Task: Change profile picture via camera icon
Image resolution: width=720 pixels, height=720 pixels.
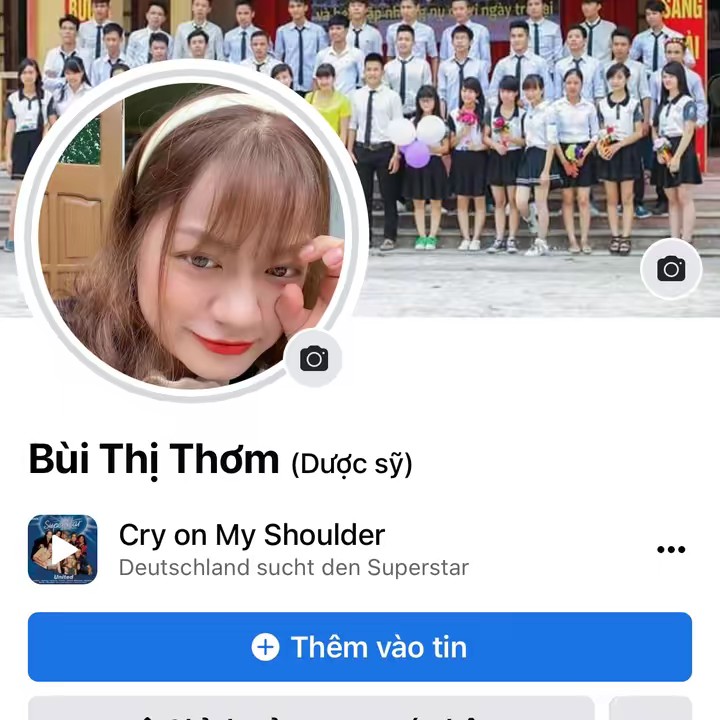Action: point(314,359)
